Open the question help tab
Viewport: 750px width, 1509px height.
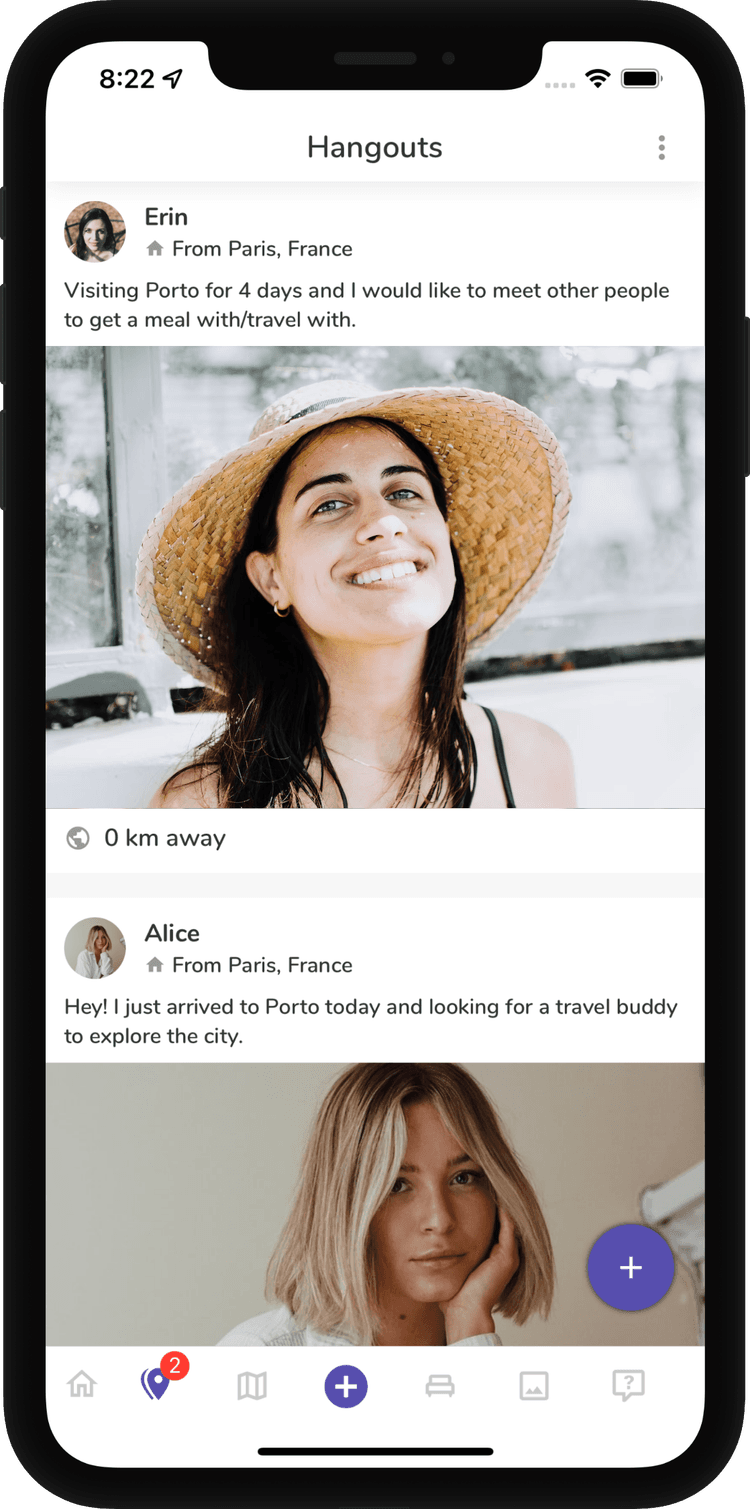[628, 1385]
